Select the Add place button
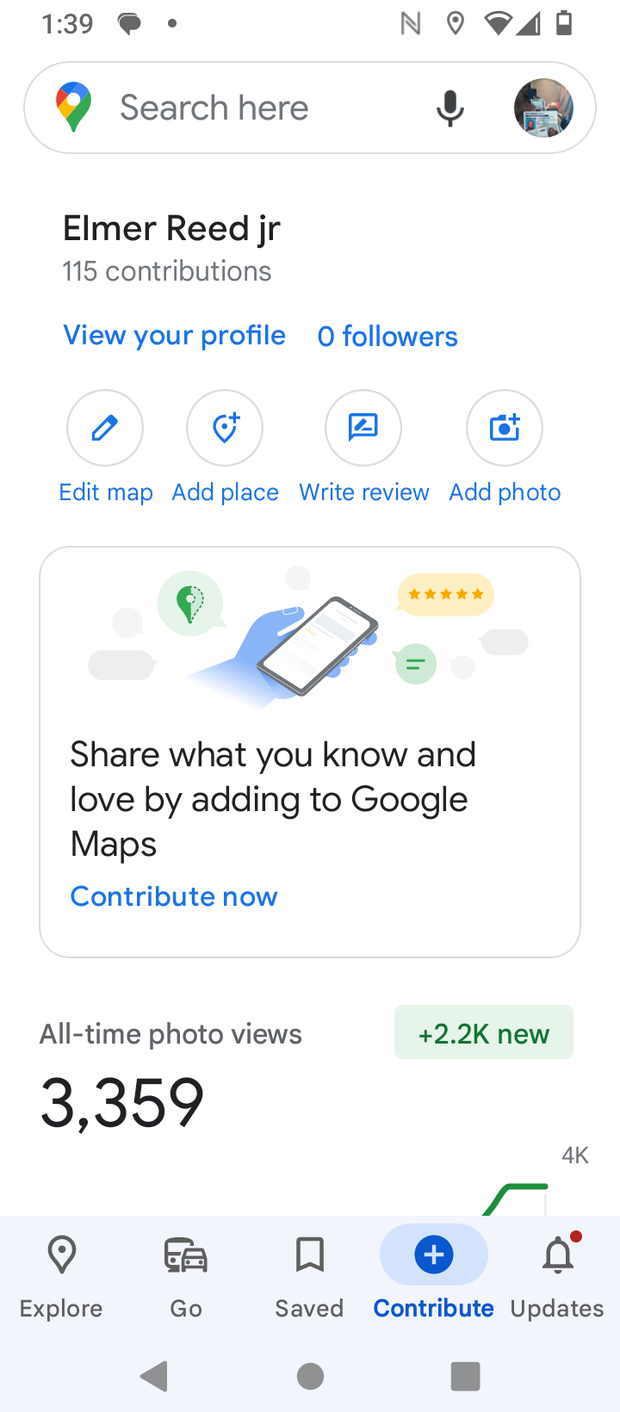This screenshot has height=1412, width=620. coord(225,429)
